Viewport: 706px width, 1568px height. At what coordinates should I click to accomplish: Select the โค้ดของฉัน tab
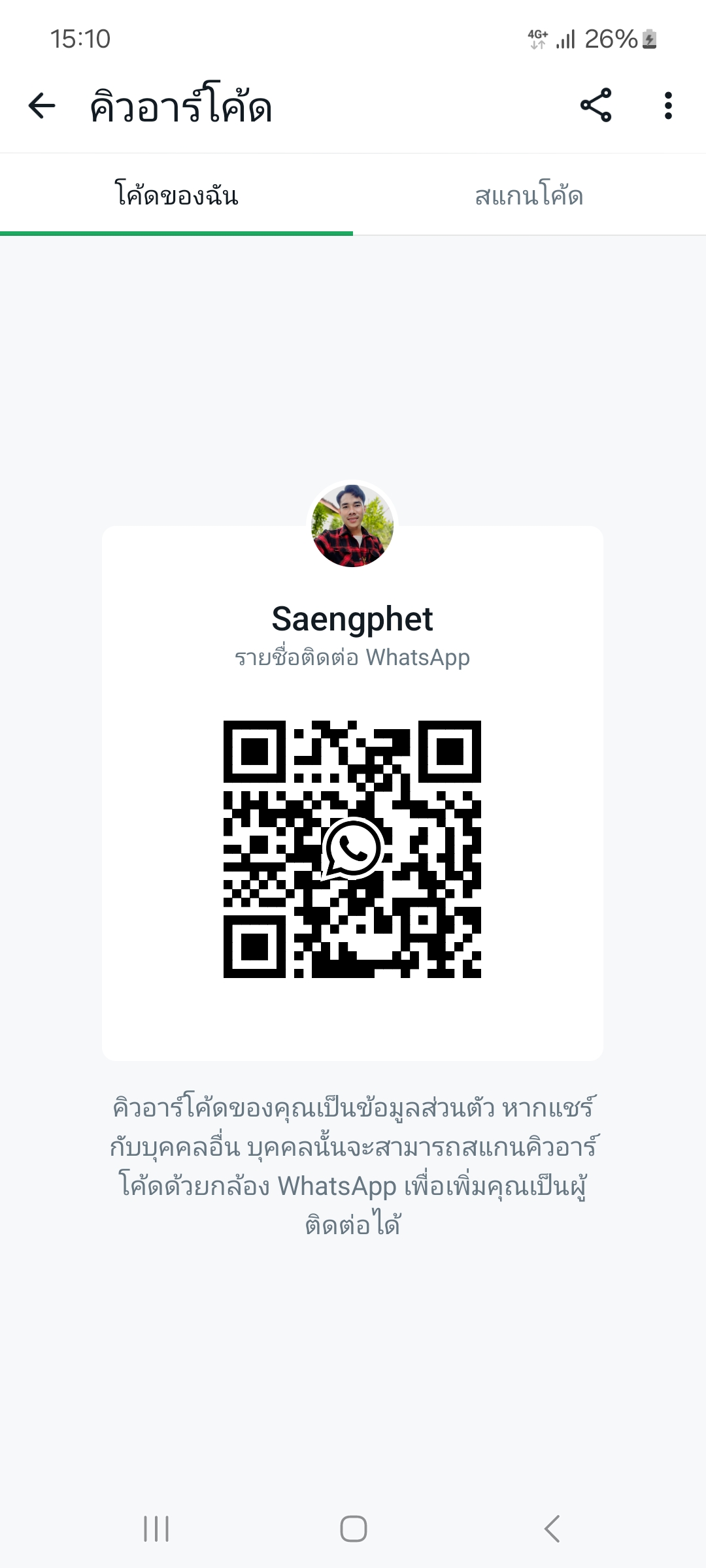click(176, 195)
